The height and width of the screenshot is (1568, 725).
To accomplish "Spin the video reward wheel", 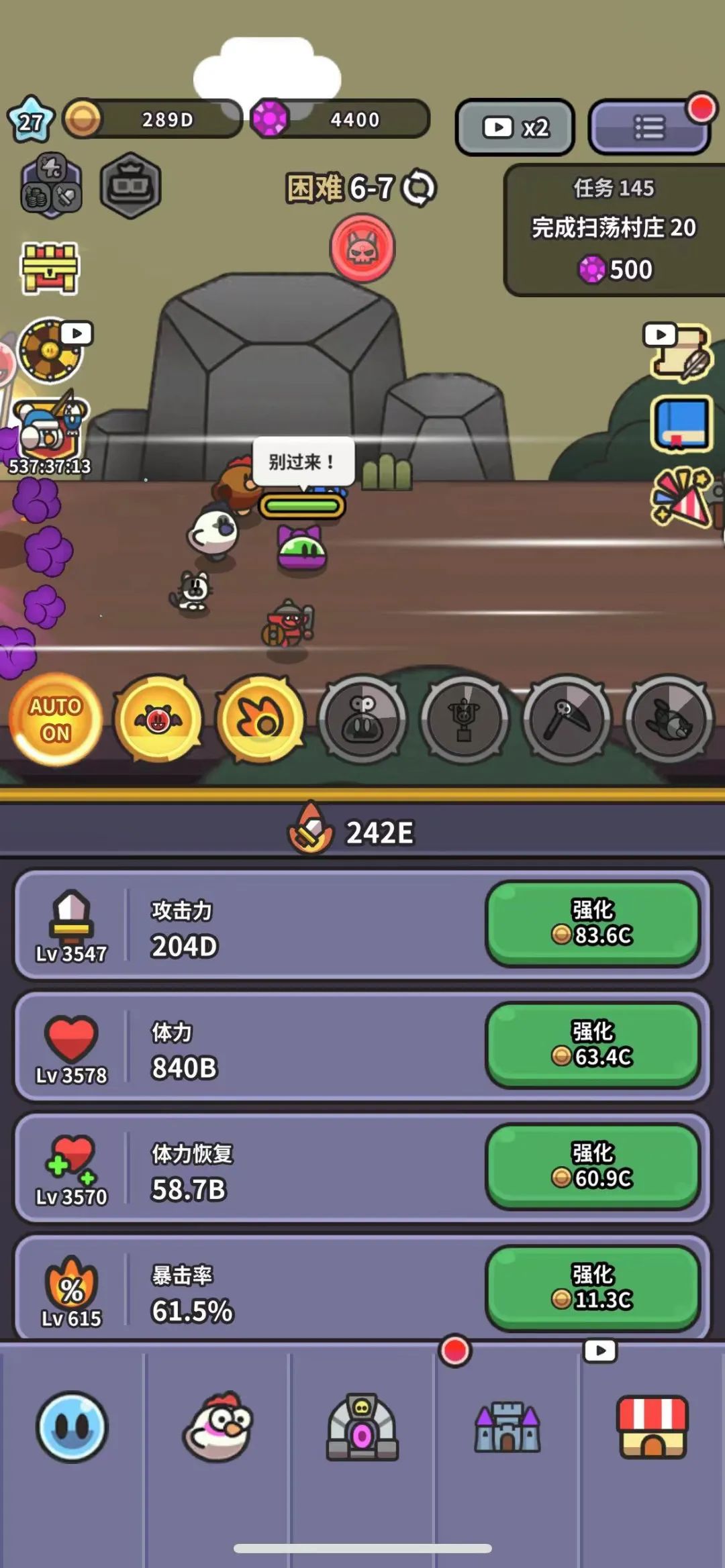I will click(x=51, y=350).
